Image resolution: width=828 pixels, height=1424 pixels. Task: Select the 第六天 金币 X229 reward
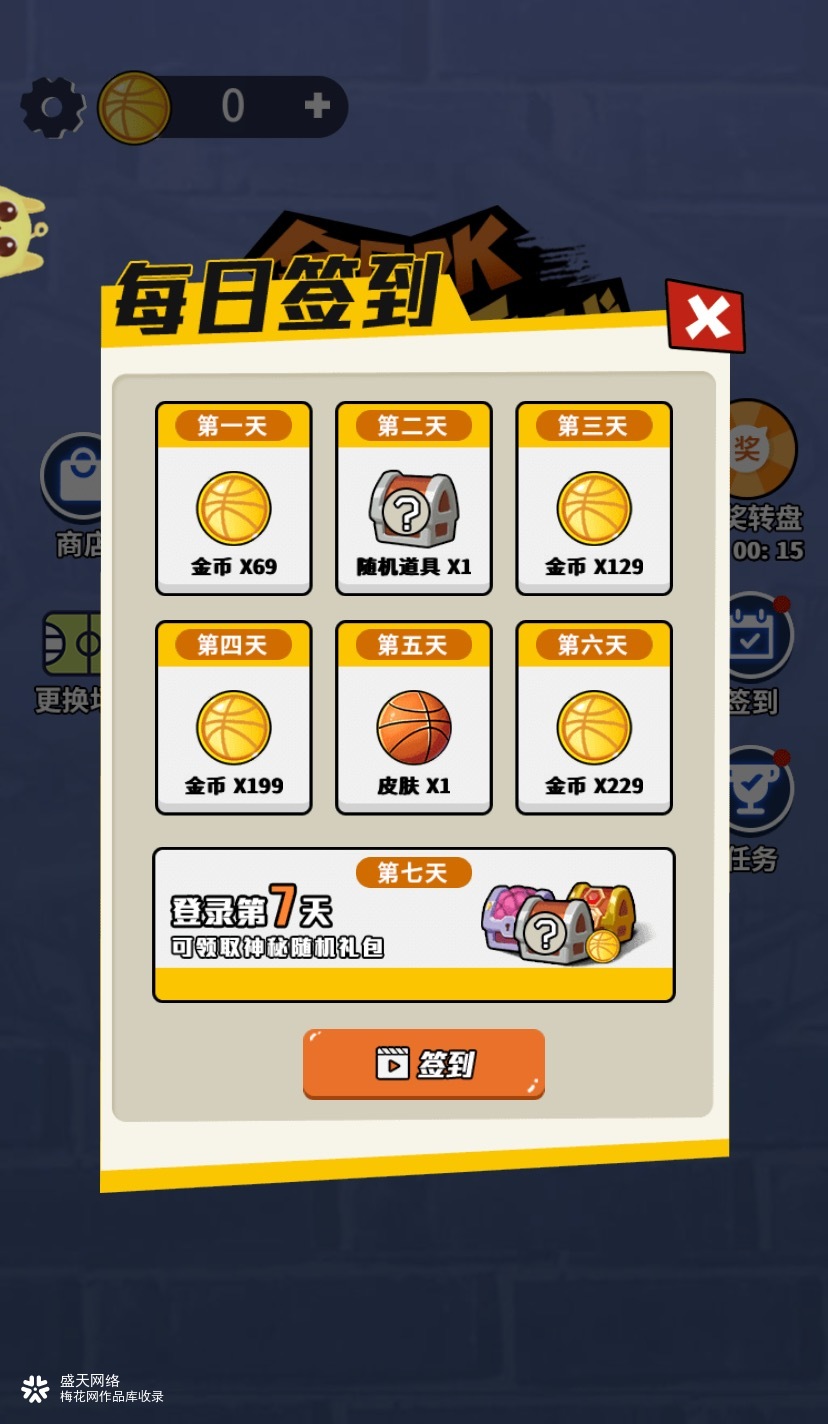594,718
